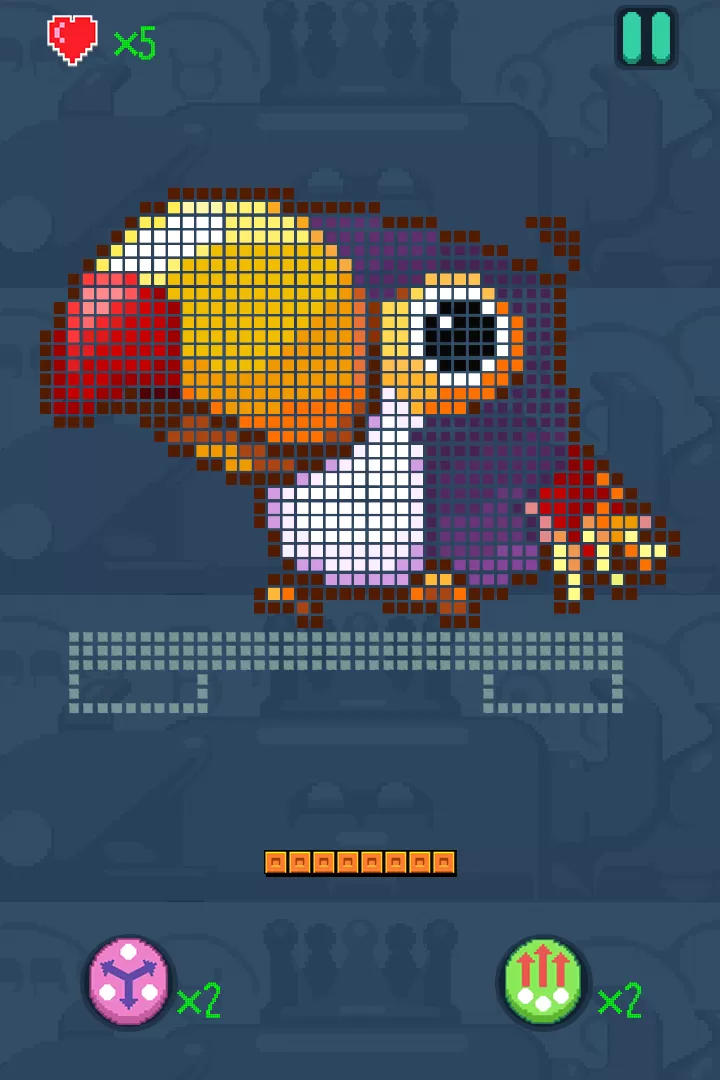The height and width of the screenshot is (1080, 720).
Task: Activate the pink split-ball power-up
Action: [128, 982]
